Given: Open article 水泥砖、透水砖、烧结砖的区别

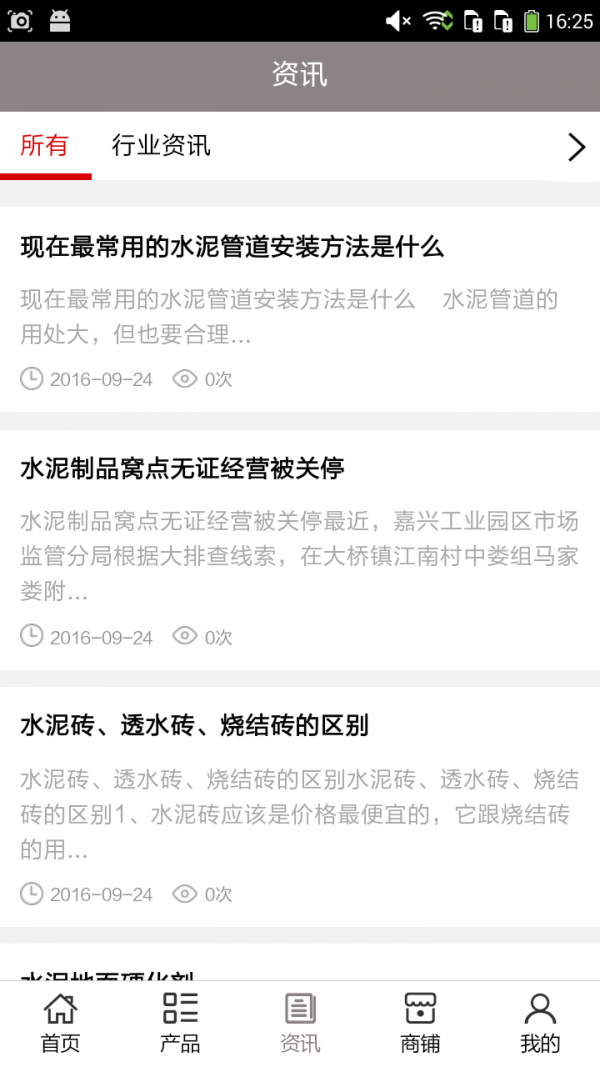Looking at the screenshot, I should [195, 725].
